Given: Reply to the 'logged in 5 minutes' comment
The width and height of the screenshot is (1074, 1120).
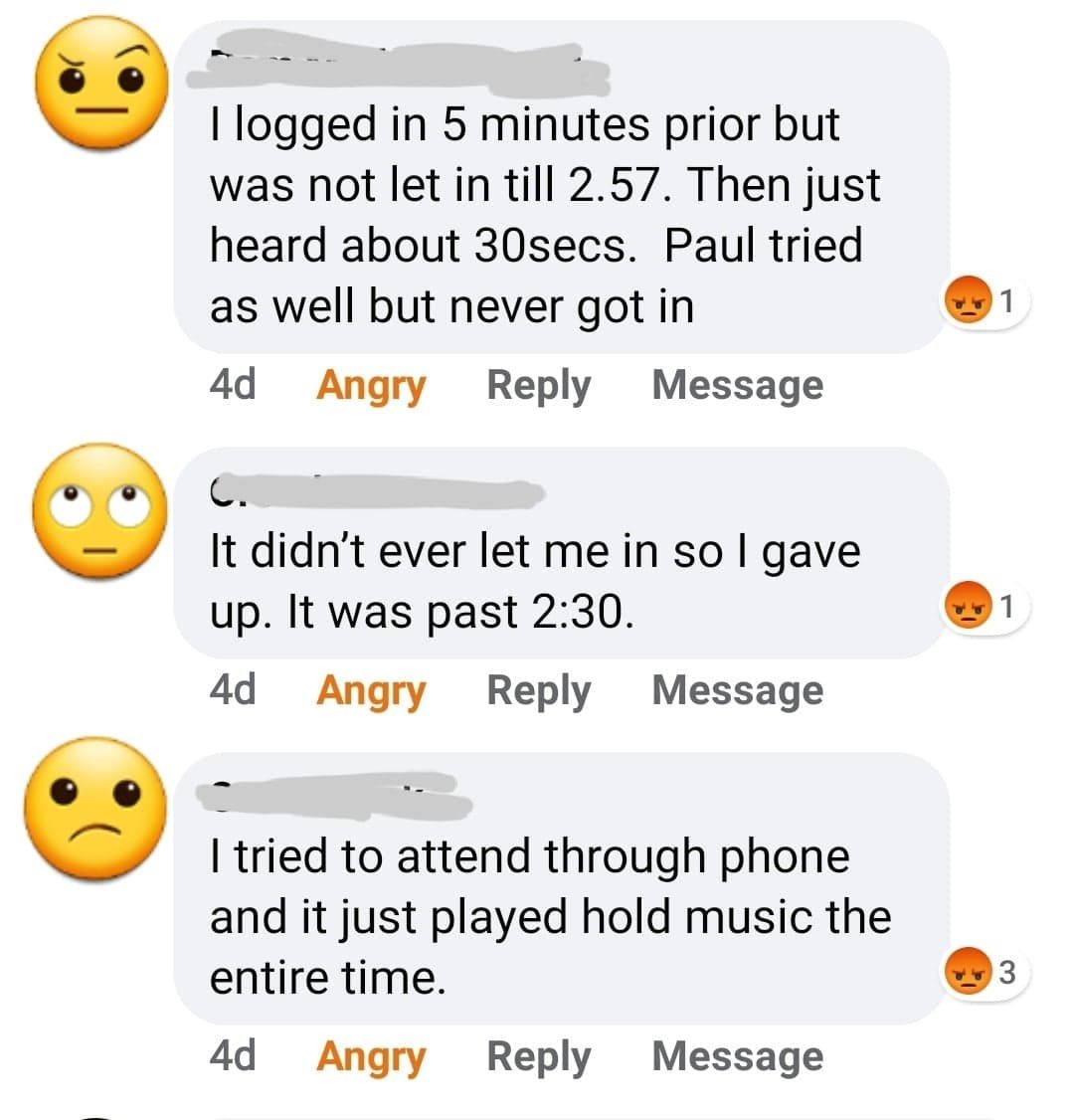Looking at the screenshot, I should (x=538, y=385).
